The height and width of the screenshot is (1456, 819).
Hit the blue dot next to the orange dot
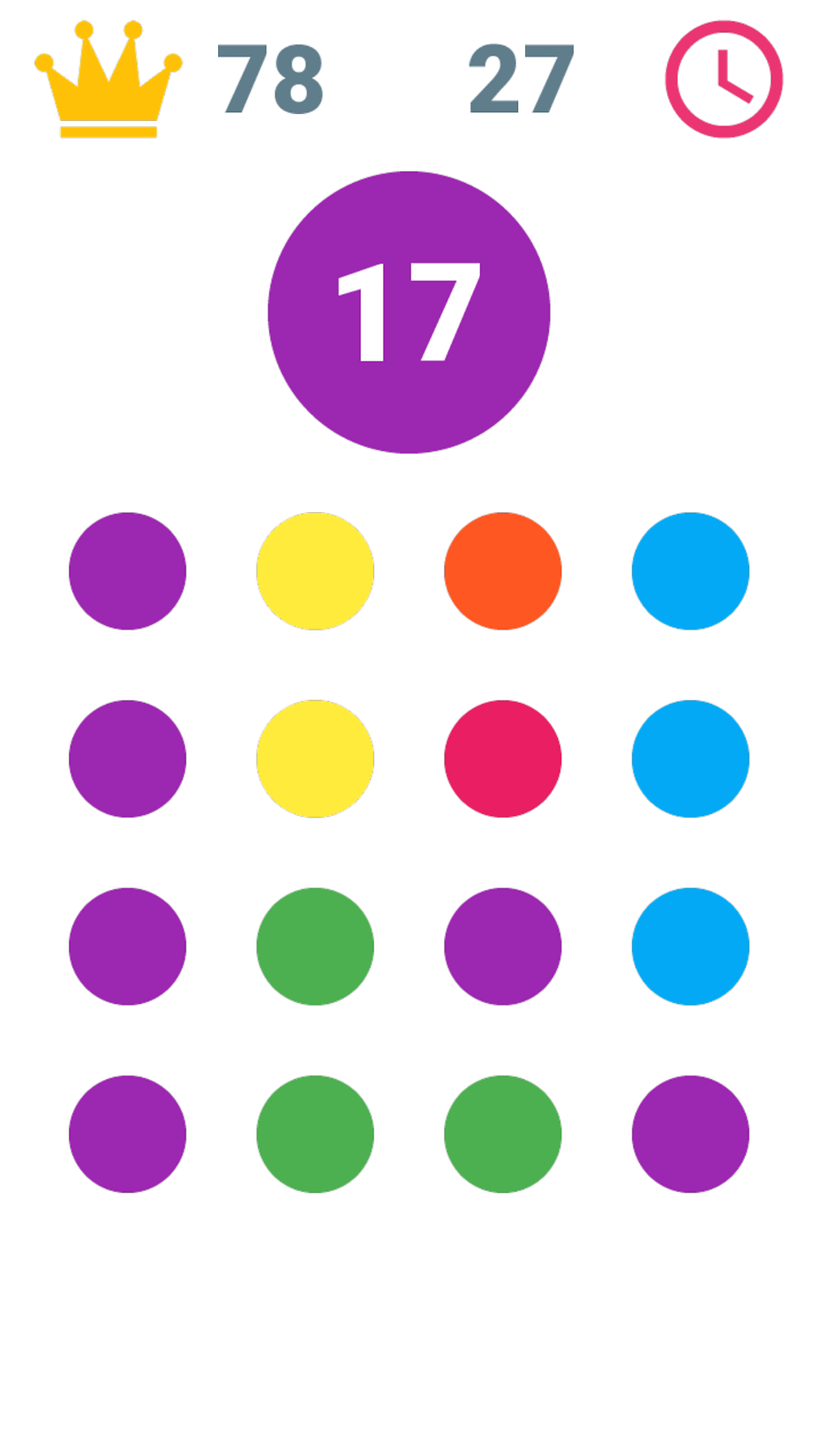coord(690,570)
